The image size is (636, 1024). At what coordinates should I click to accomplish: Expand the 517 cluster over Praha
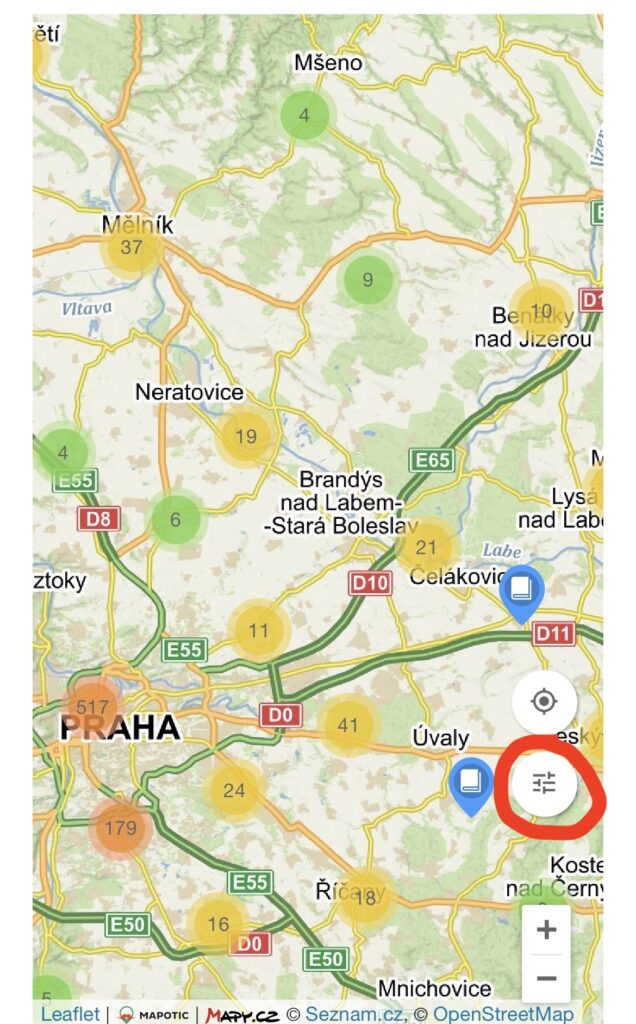point(93,707)
